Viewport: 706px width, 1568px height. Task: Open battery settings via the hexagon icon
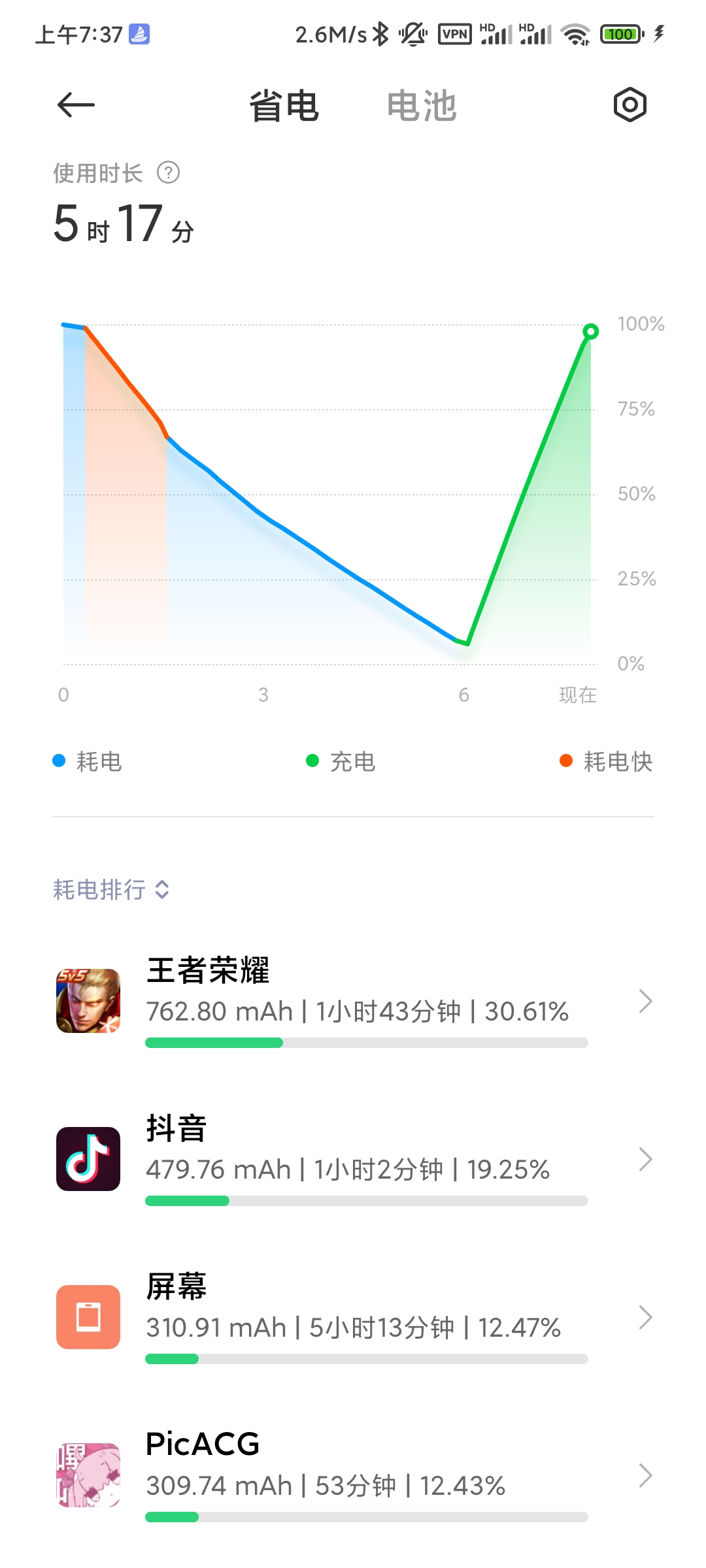(630, 105)
